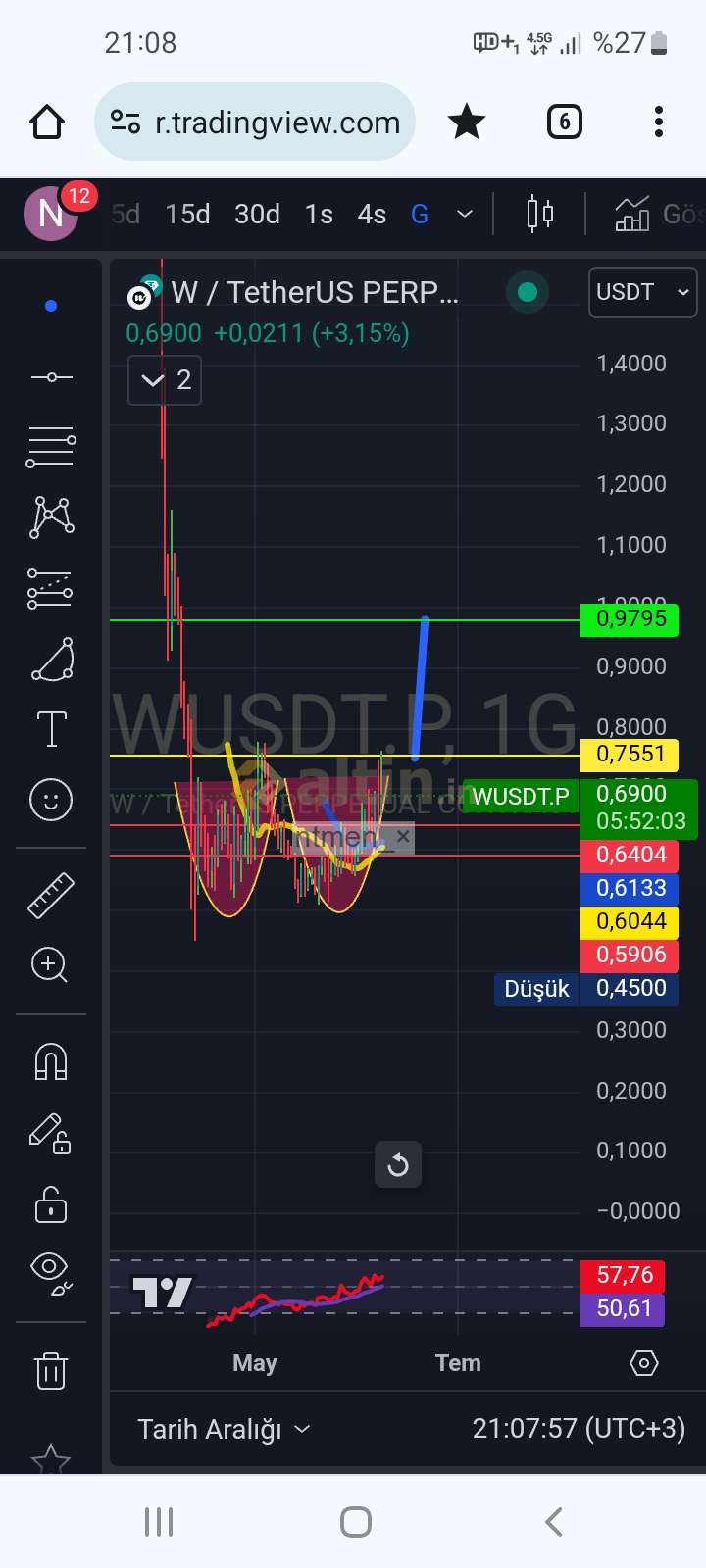Image resolution: width=706 pixels, height=1568 pixels.
Task: Open the browser overflow menu
Action: (659, 122)
